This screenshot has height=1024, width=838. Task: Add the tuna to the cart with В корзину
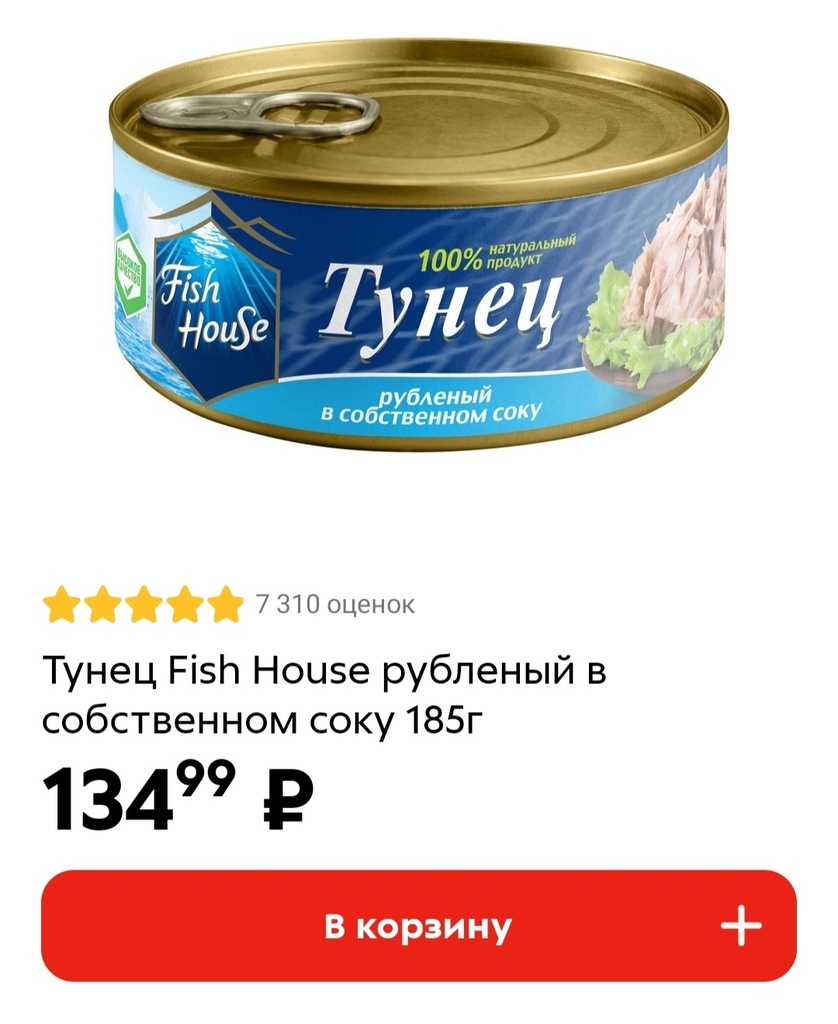click(418, 926)
